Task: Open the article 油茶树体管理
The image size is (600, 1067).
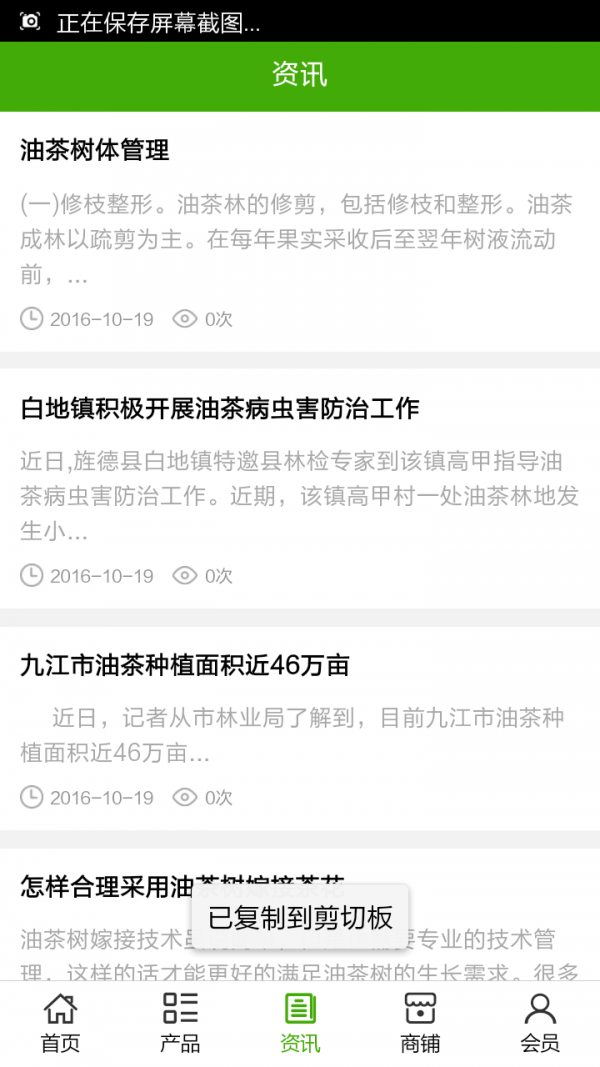Action: click(95, 151)
